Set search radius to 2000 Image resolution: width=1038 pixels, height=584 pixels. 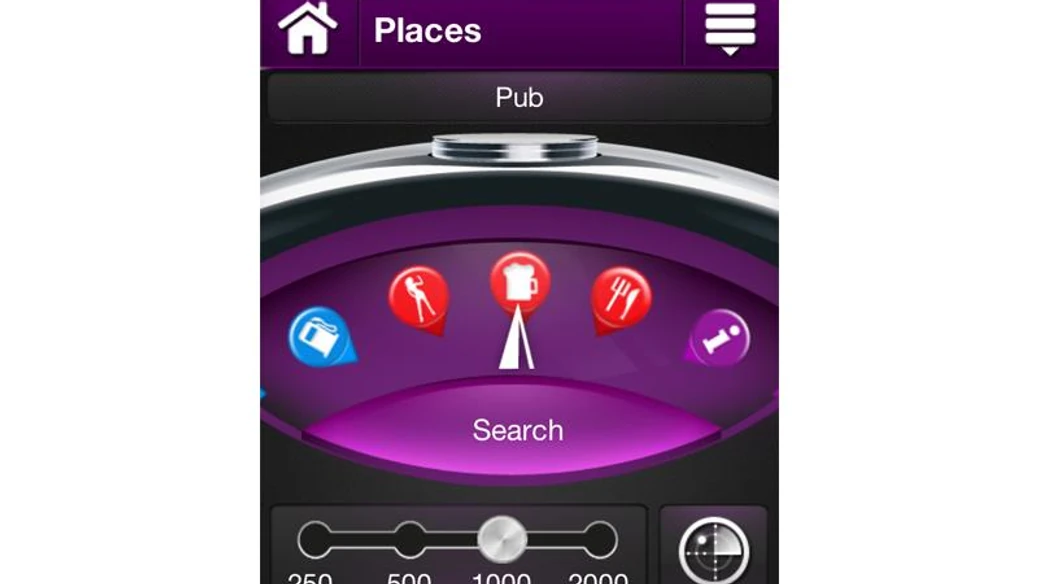click(599, 540)
